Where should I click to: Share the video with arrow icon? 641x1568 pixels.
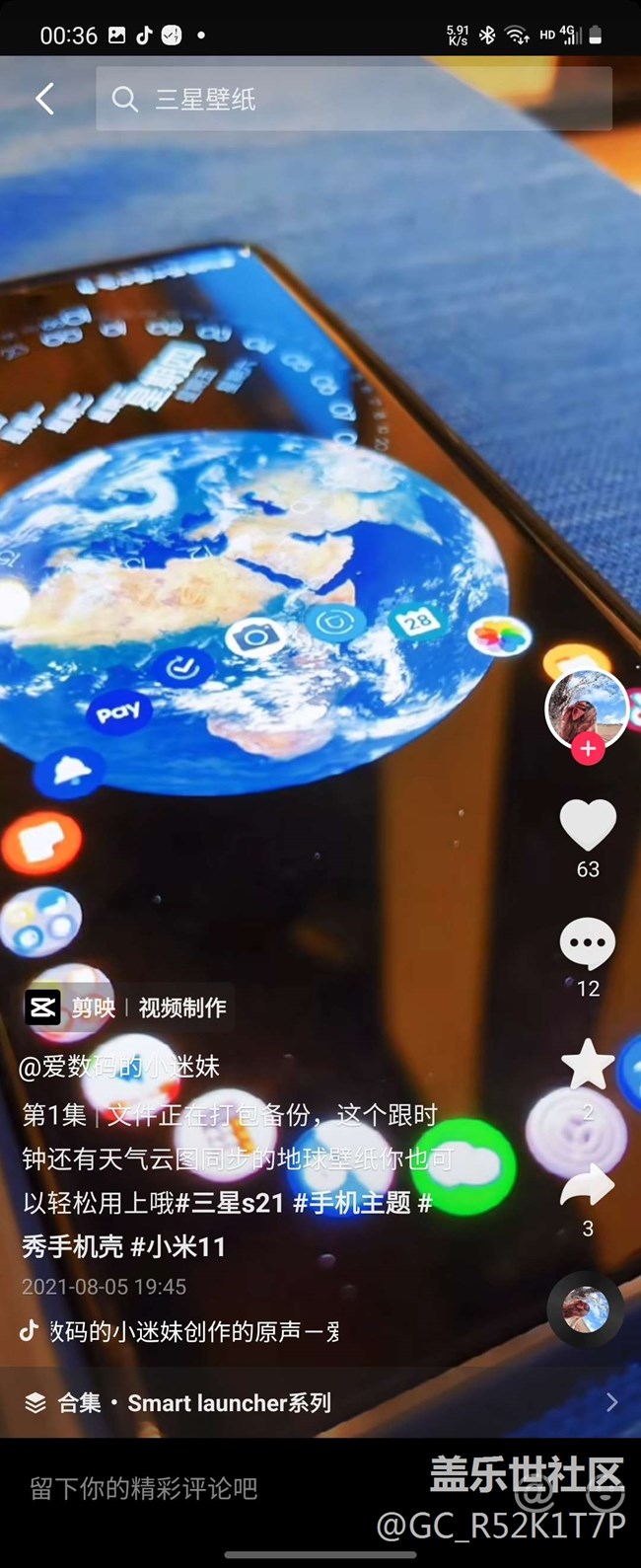pos(588,1185)
